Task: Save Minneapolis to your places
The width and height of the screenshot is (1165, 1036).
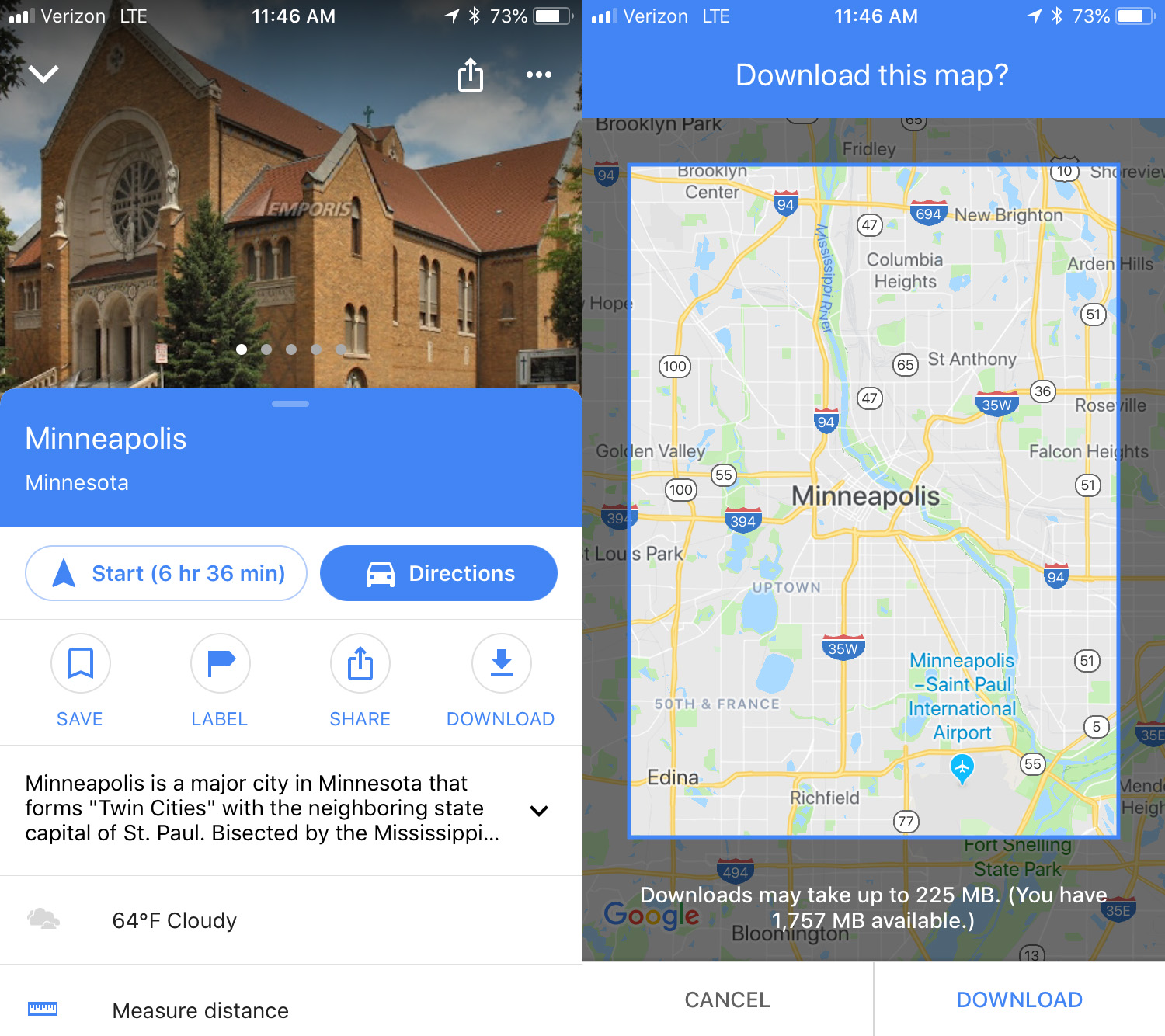Action: click(81, 664)
